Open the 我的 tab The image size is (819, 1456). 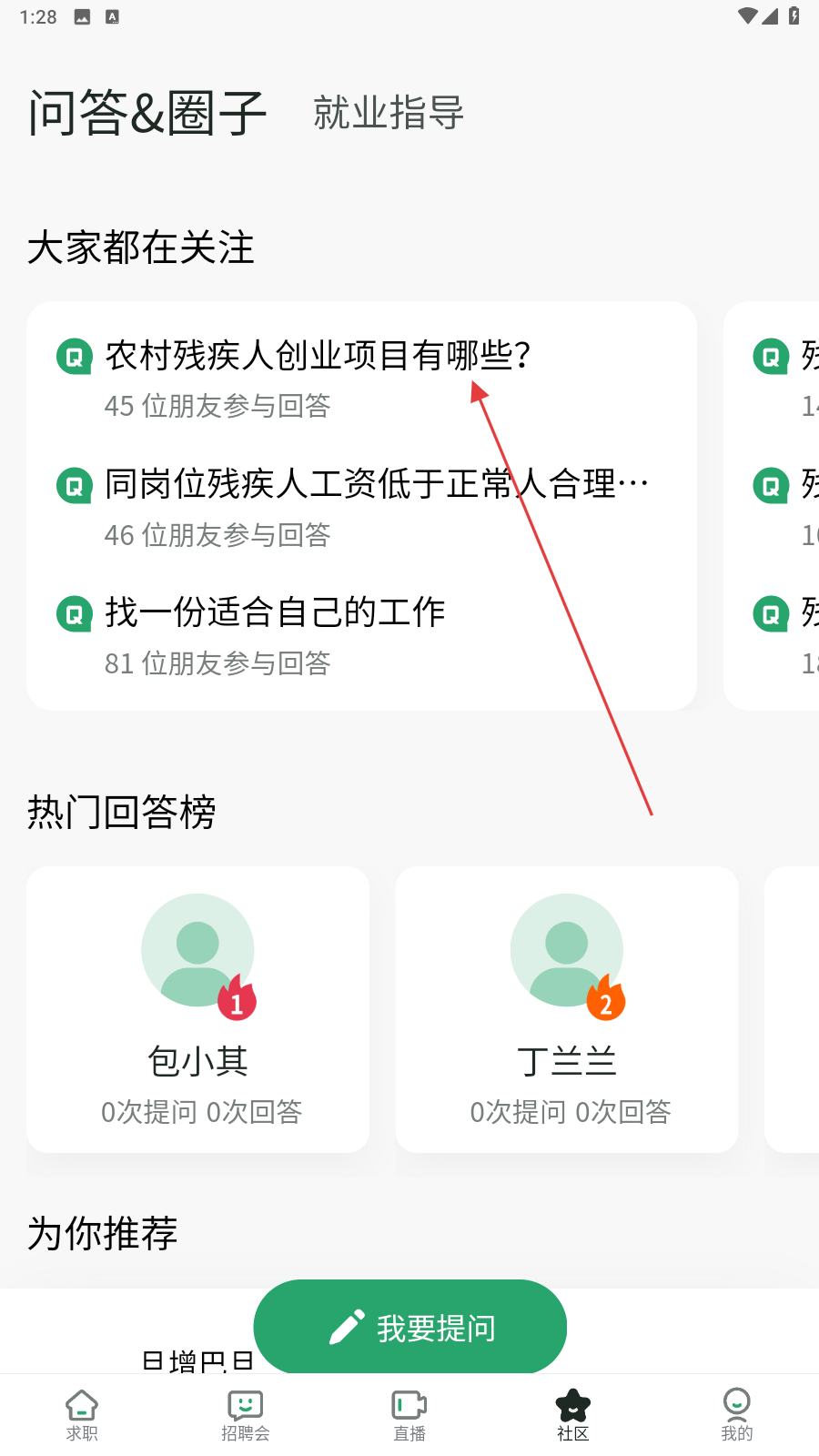pos(736,1415)
